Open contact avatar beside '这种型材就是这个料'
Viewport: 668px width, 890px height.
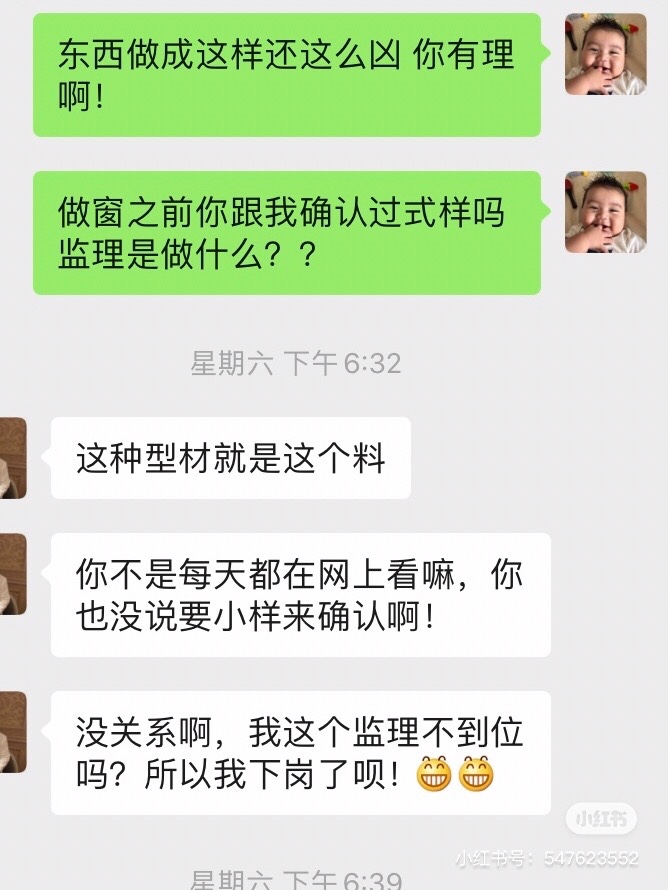pyautogui.click(x=12, y=458)
